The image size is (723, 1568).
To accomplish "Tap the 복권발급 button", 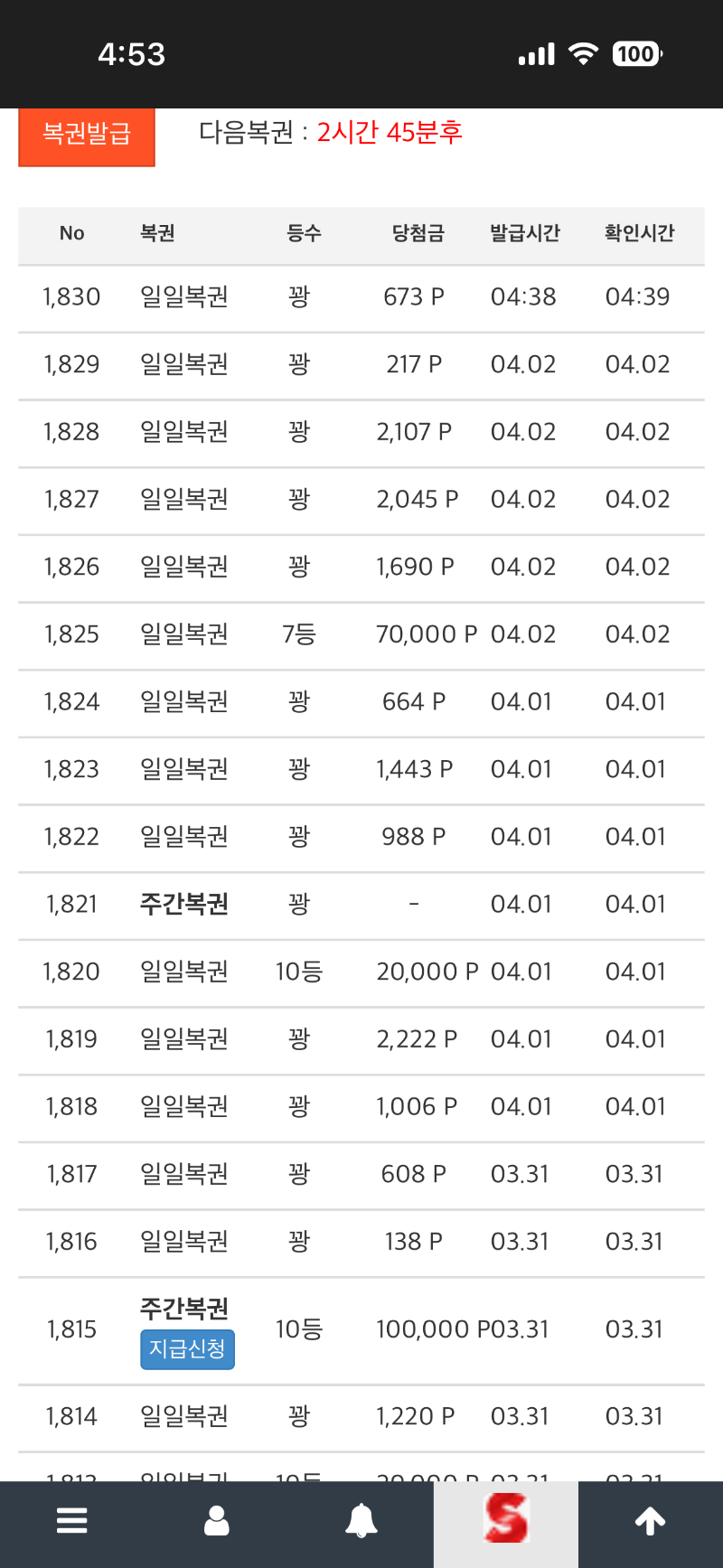I will point(87,136).
